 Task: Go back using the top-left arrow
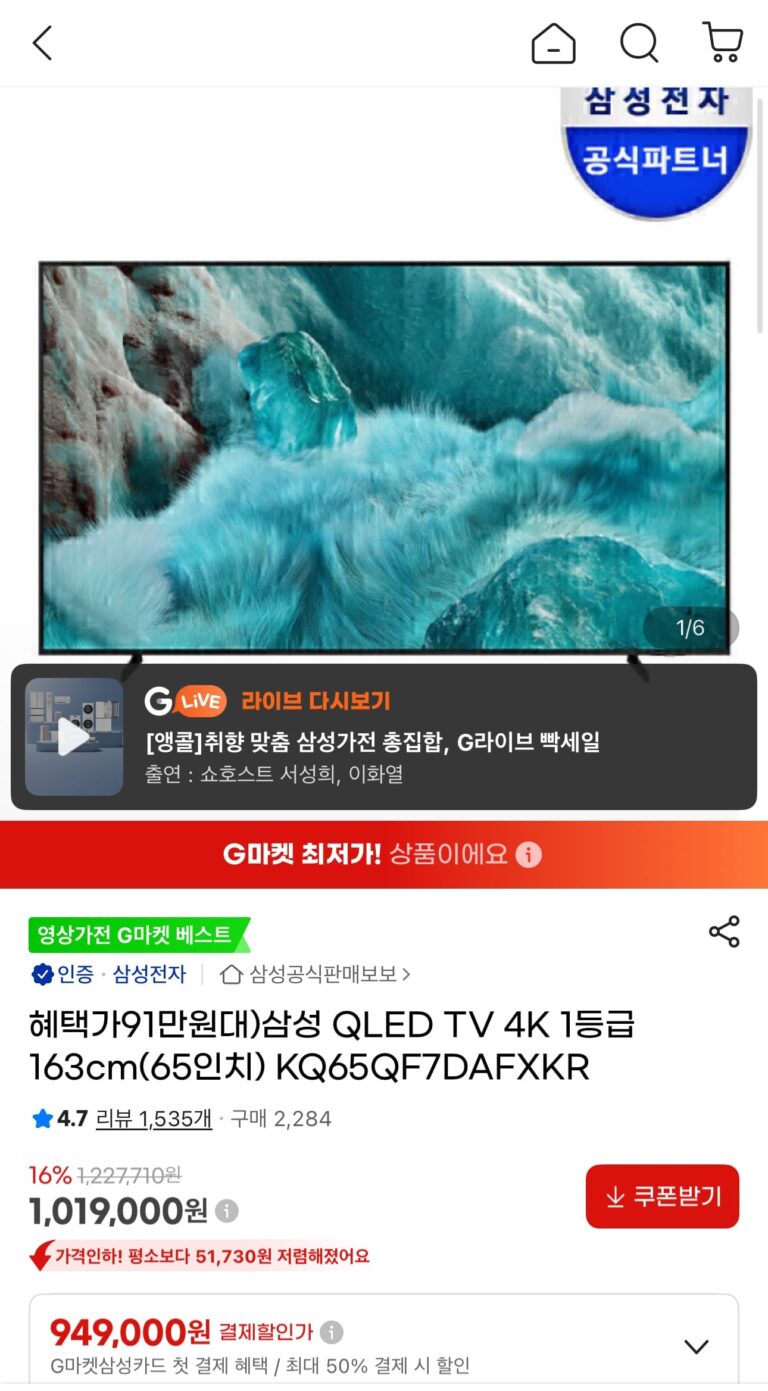coord(42,43)
